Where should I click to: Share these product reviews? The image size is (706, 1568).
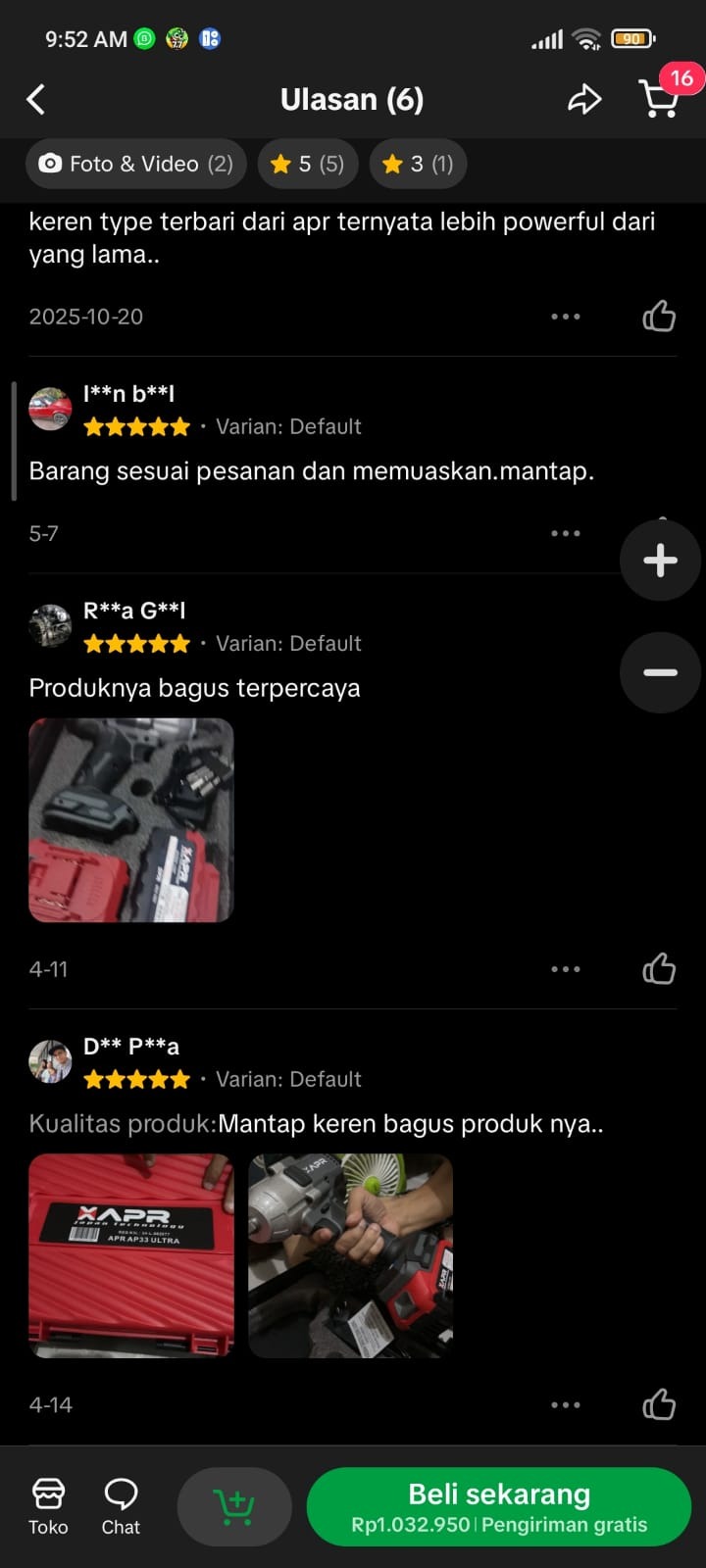(584, 99)
